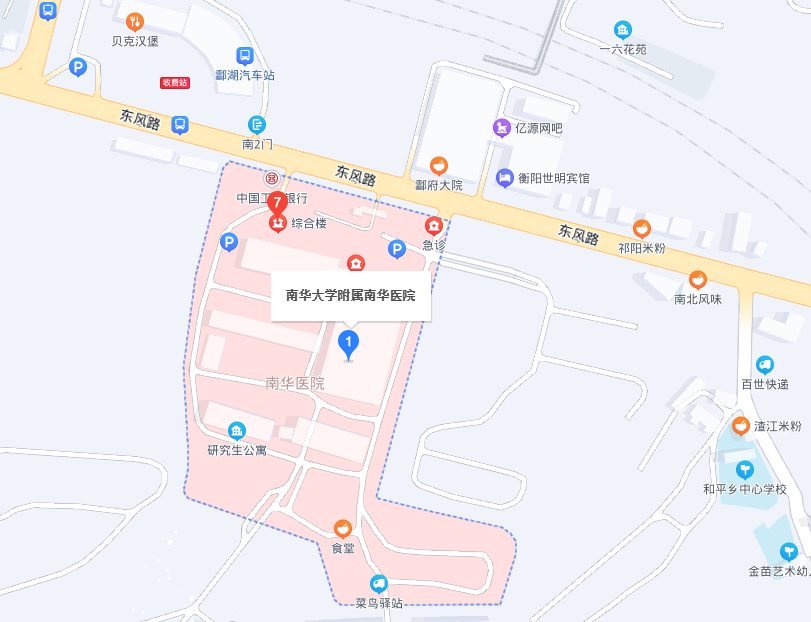This screenshot has width=811, height=622.
Task: Open the 一六花苑 residence marker
Action: (623, 30)
